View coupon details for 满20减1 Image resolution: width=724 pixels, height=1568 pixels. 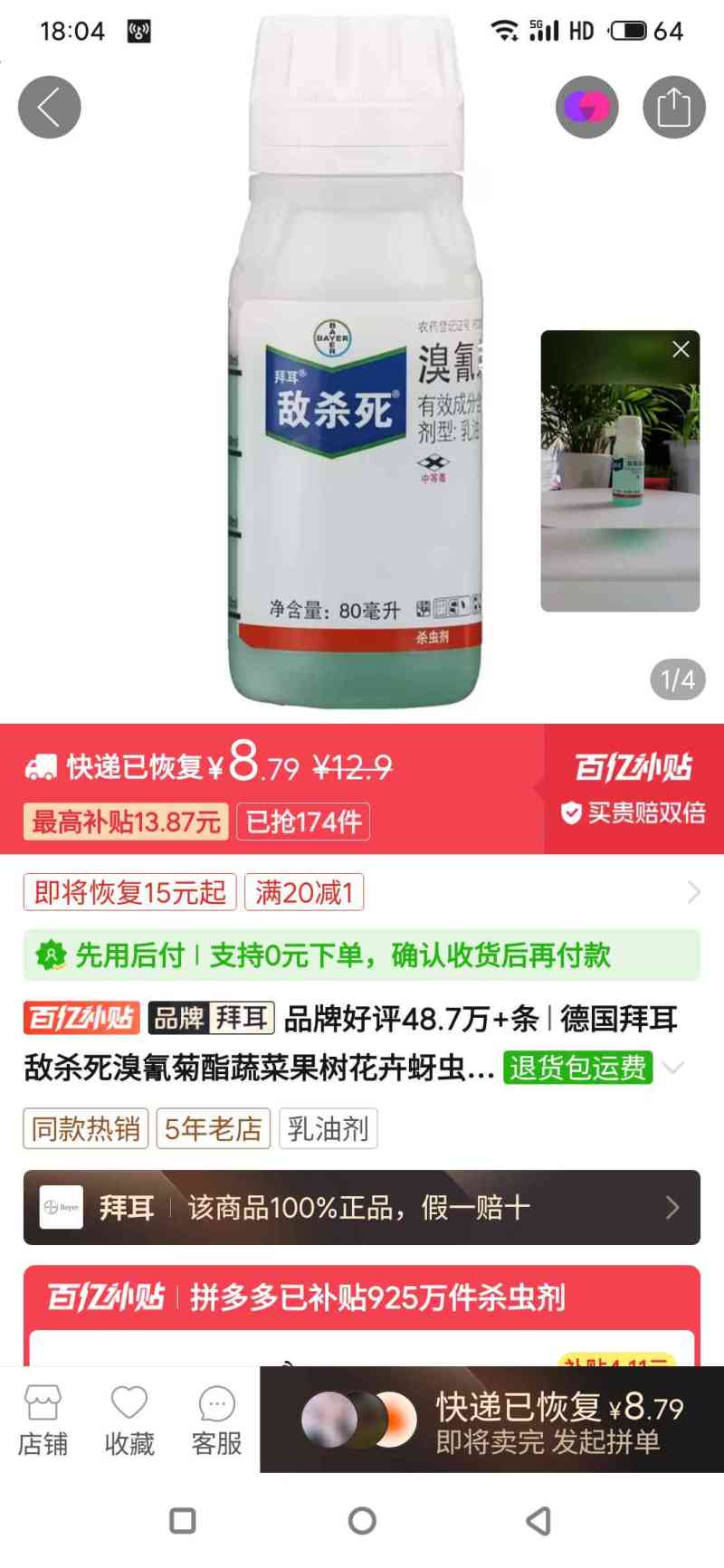point(305,892)
